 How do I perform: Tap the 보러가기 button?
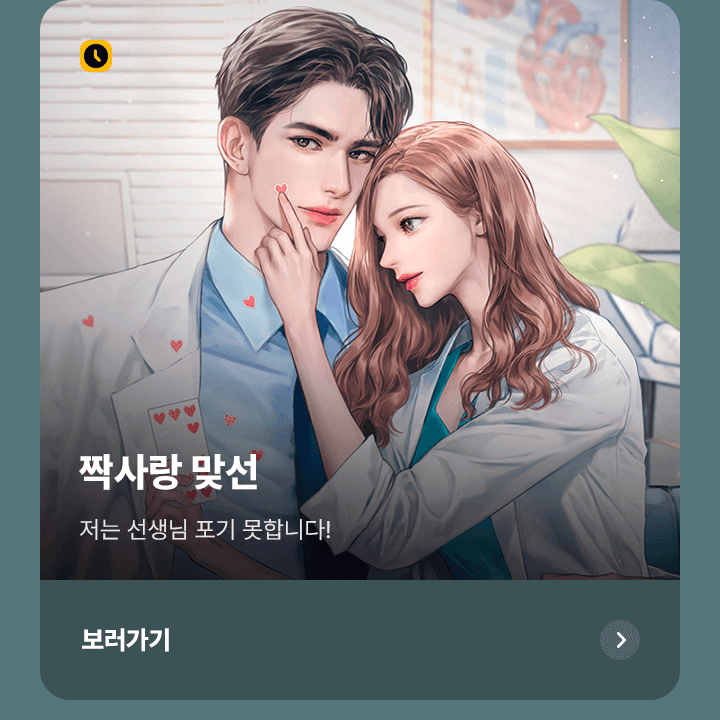(x=360, y=640)
